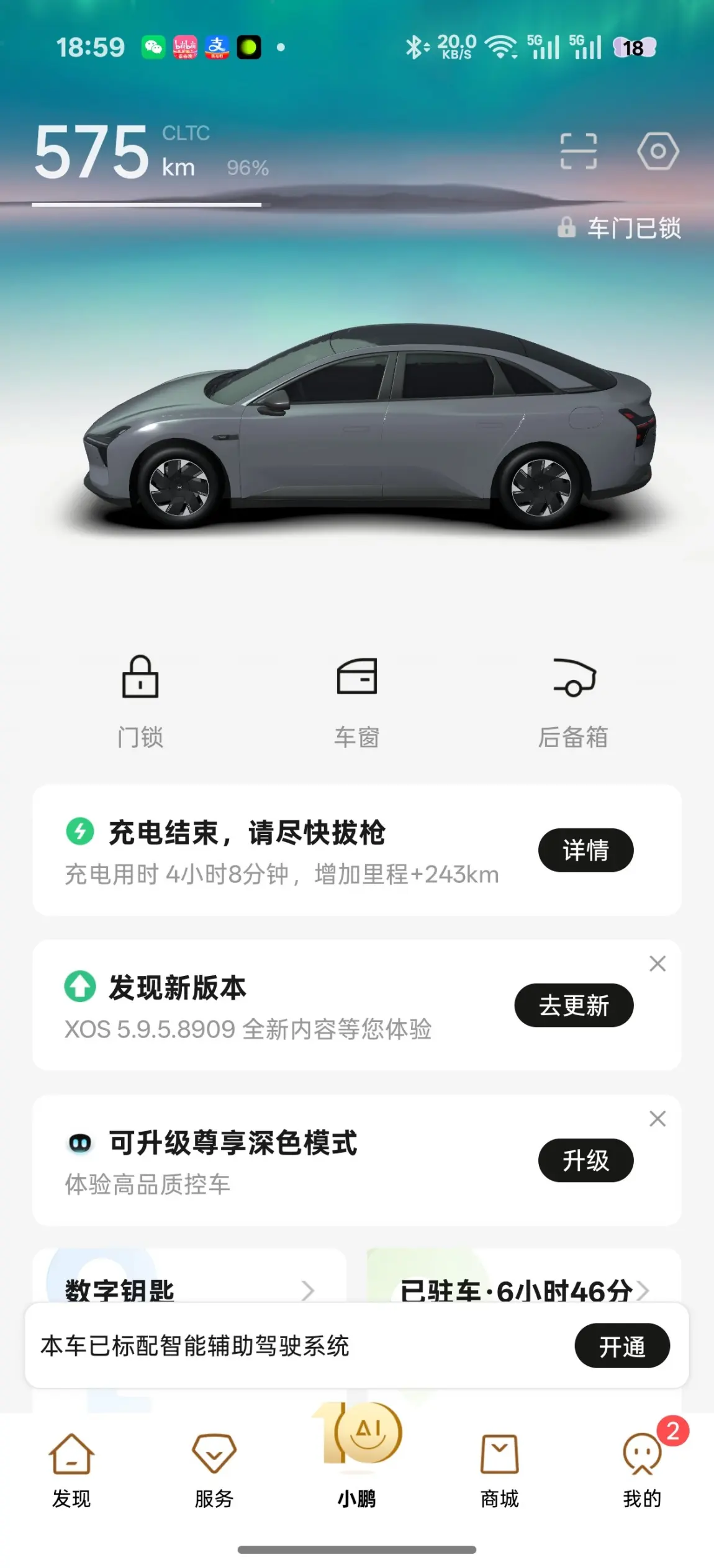The height and width of the screenshot is (1568, 714).
Task: Tap 开通 for assisted driving system
Action: coord(621,1346)
